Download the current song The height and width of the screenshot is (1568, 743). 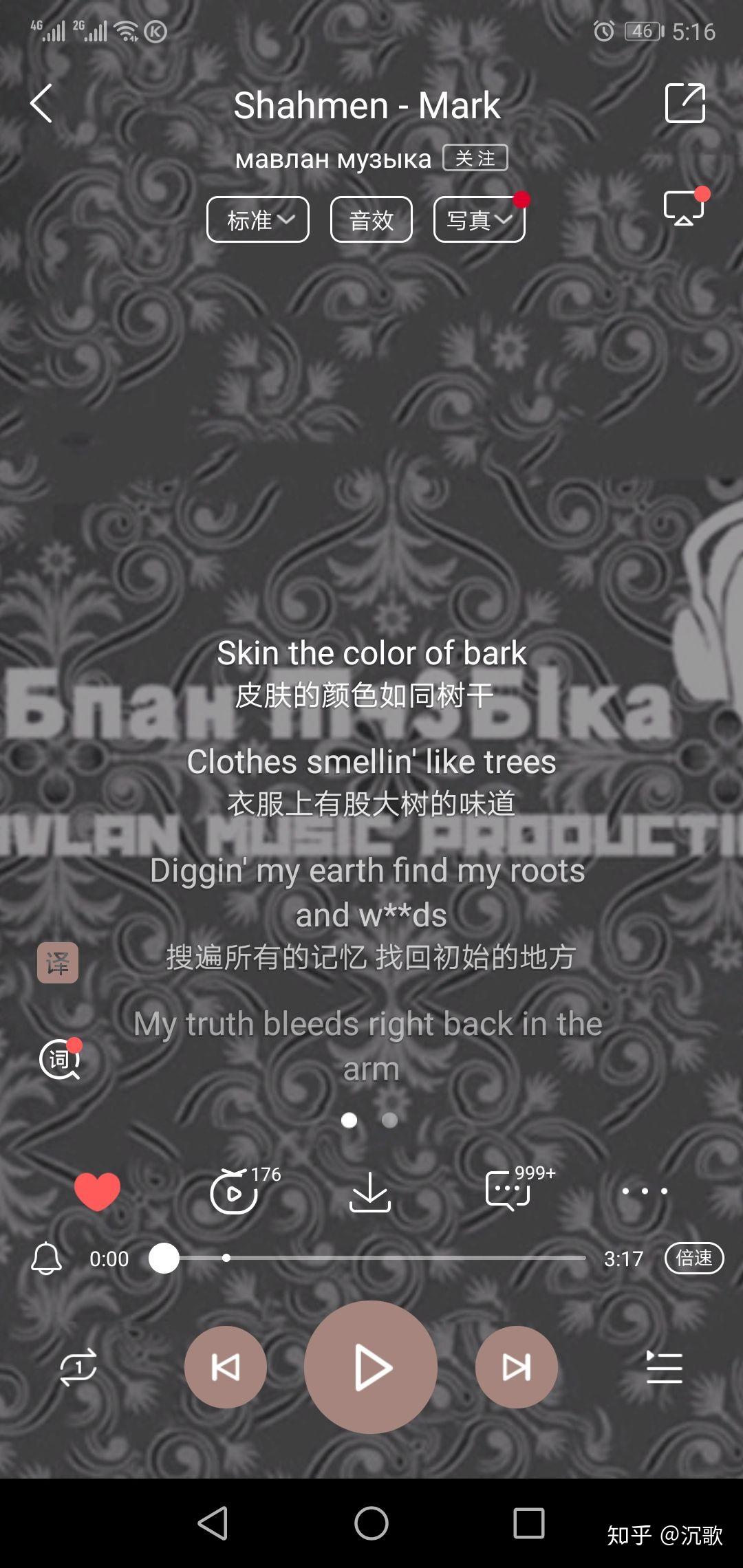pyautogui.click(x=370, y=1191)
